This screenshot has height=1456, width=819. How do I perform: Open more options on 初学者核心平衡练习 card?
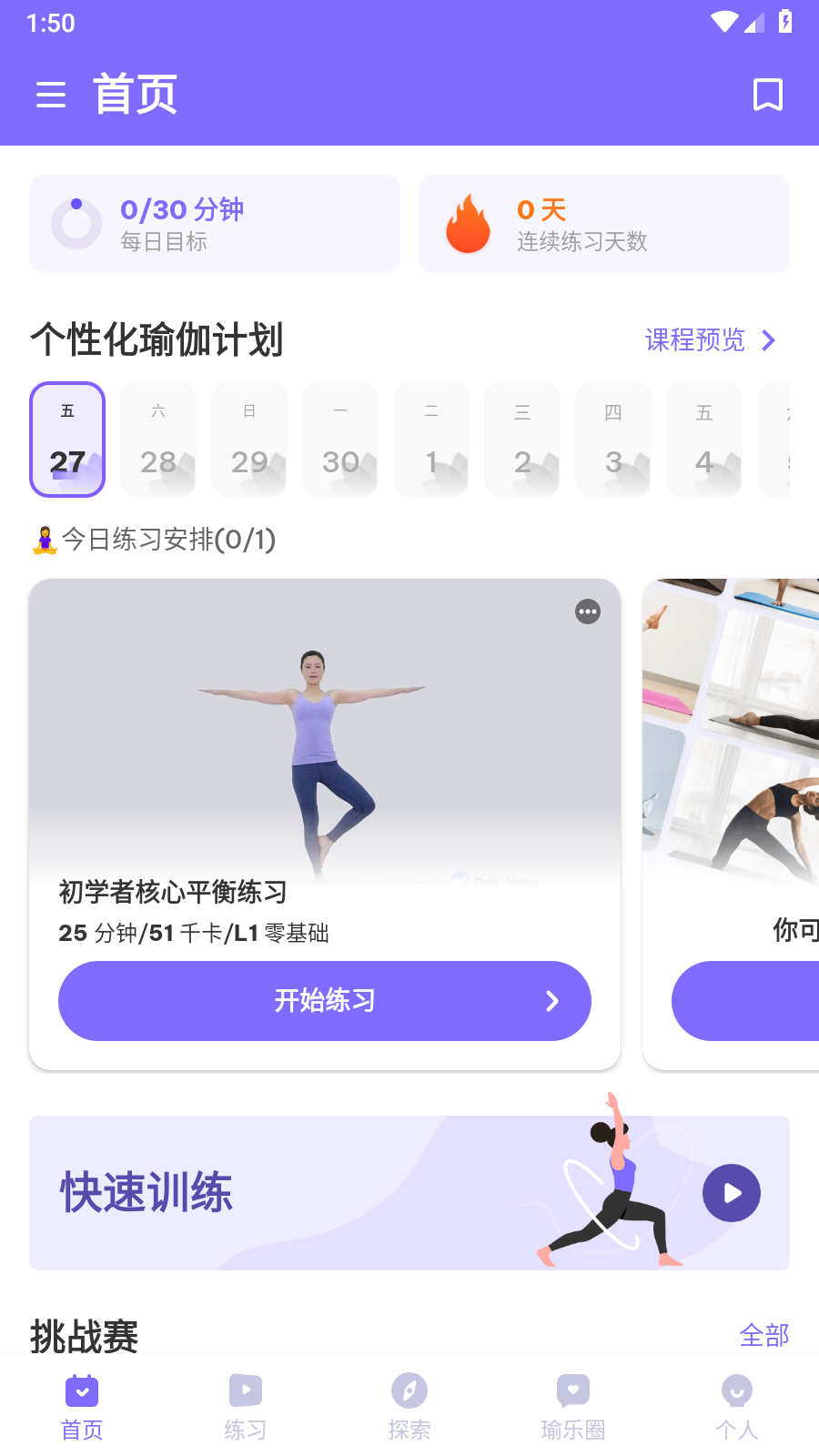[x=588, y=612]
